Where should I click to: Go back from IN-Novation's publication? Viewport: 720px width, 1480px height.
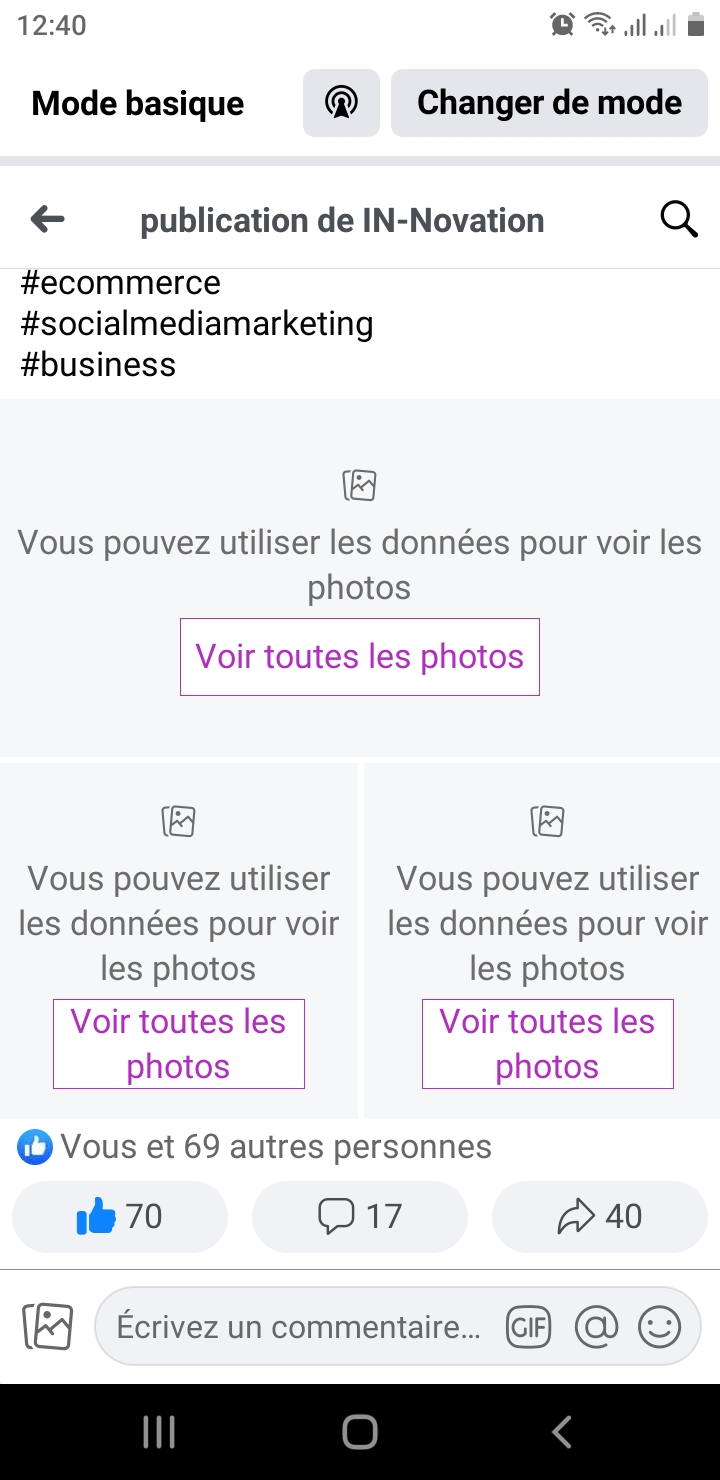pos(48,219)
